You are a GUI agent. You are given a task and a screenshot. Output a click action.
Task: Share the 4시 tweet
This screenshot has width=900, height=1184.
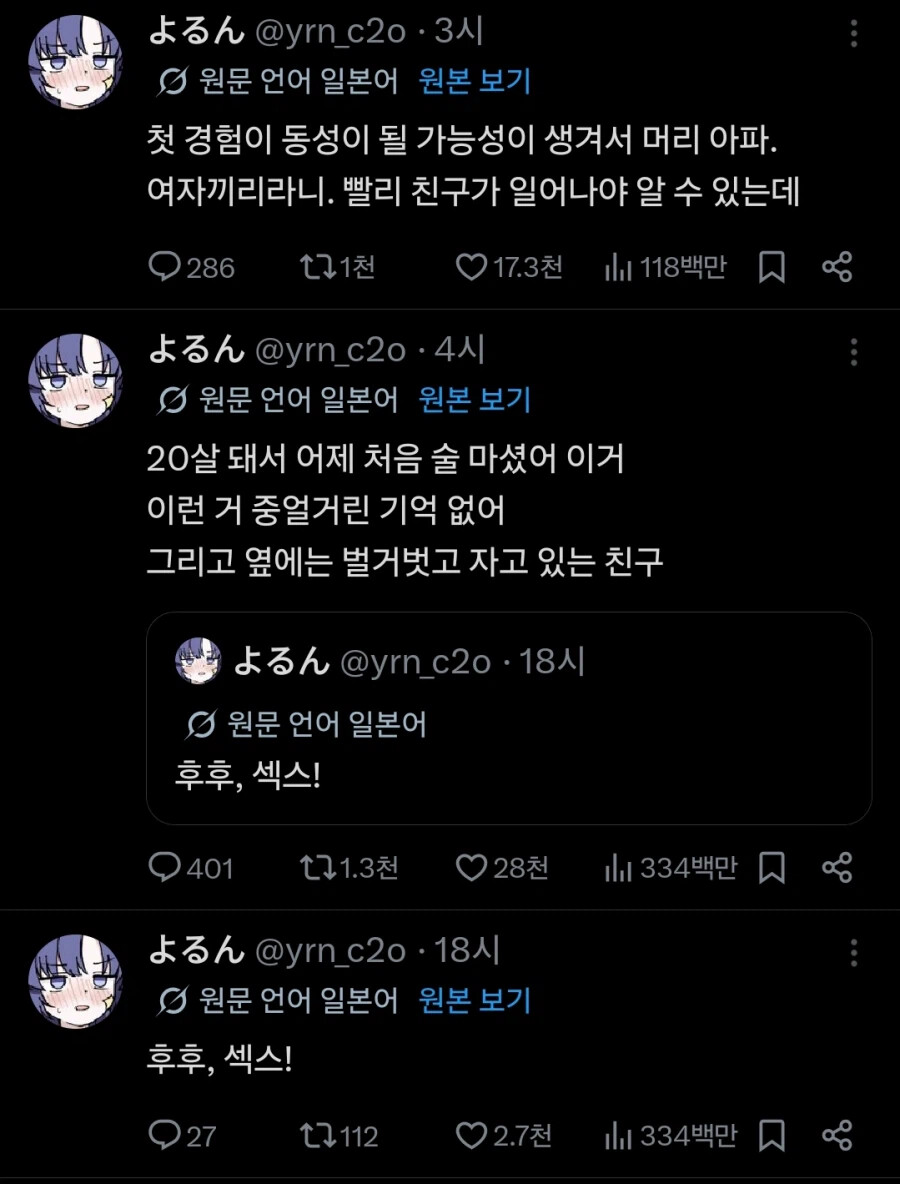pyautogui.click(x=837, y=867)
